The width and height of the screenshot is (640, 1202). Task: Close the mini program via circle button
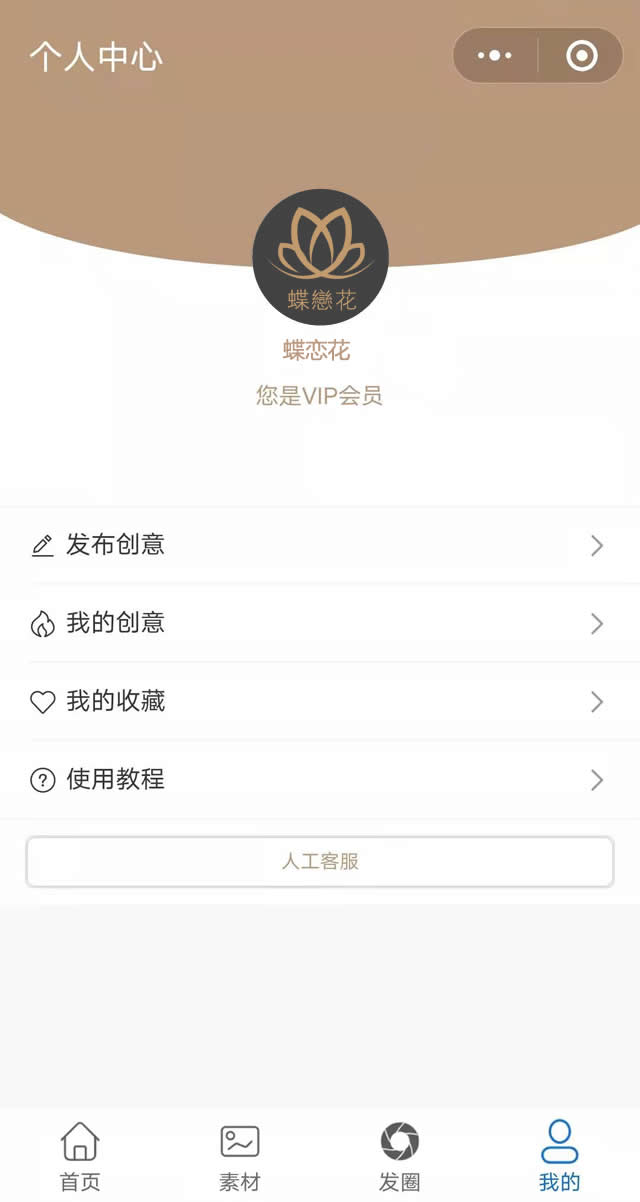pos(582,56)
